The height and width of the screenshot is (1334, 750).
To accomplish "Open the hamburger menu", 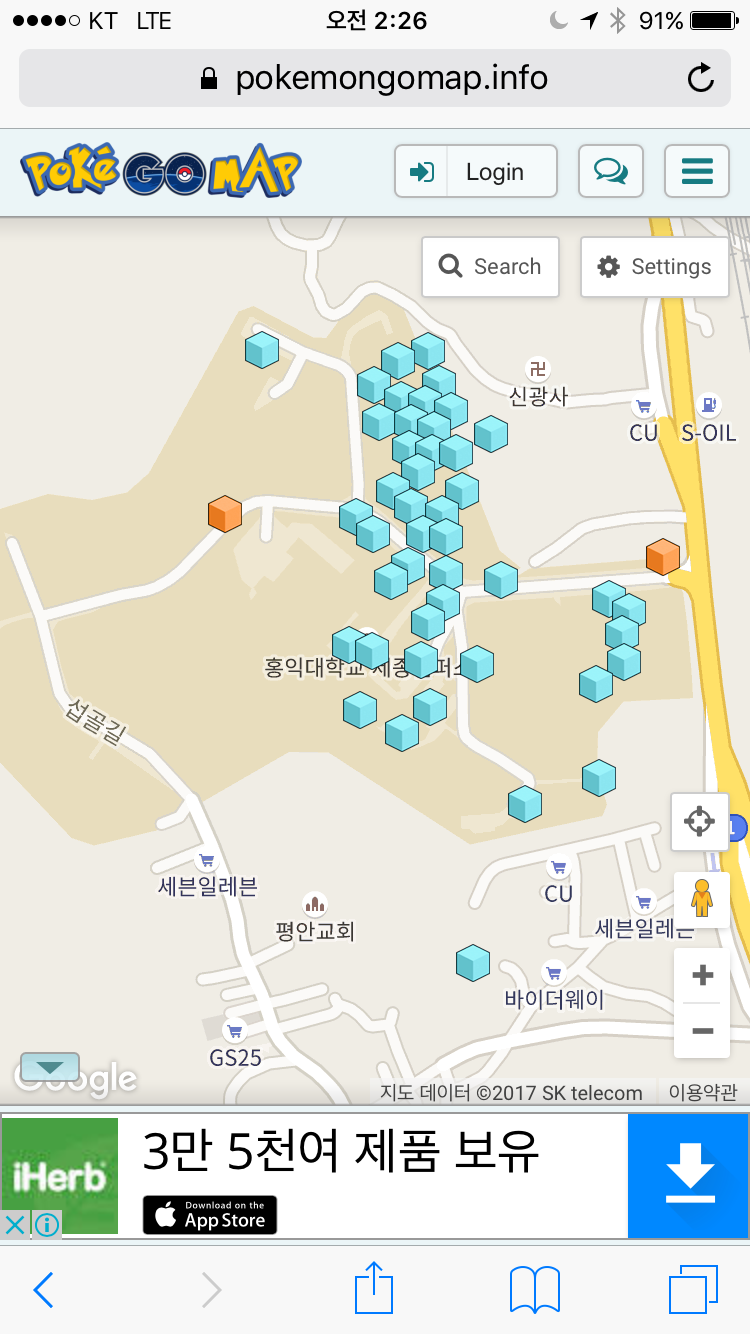I will (697, 171).
